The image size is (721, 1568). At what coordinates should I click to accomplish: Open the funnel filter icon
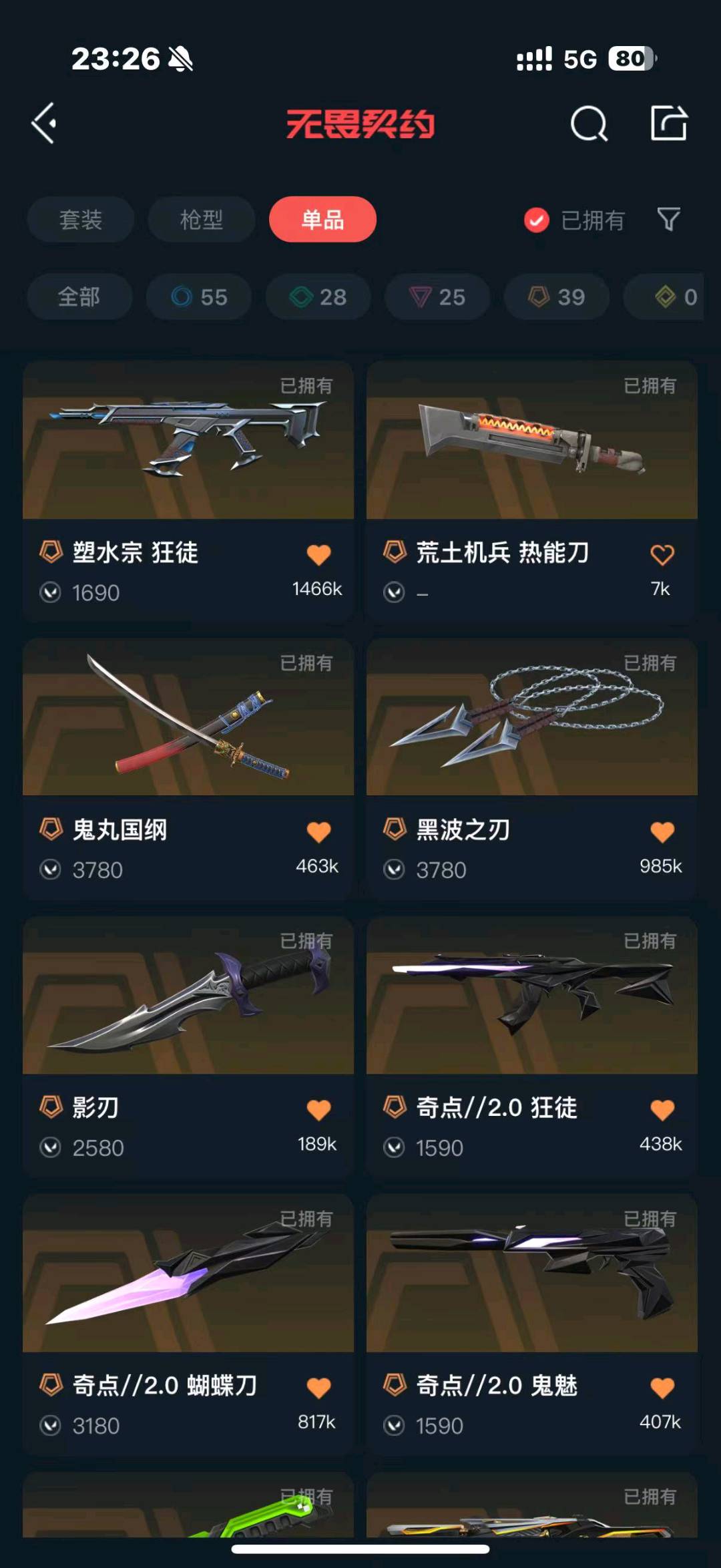(669, 219)
